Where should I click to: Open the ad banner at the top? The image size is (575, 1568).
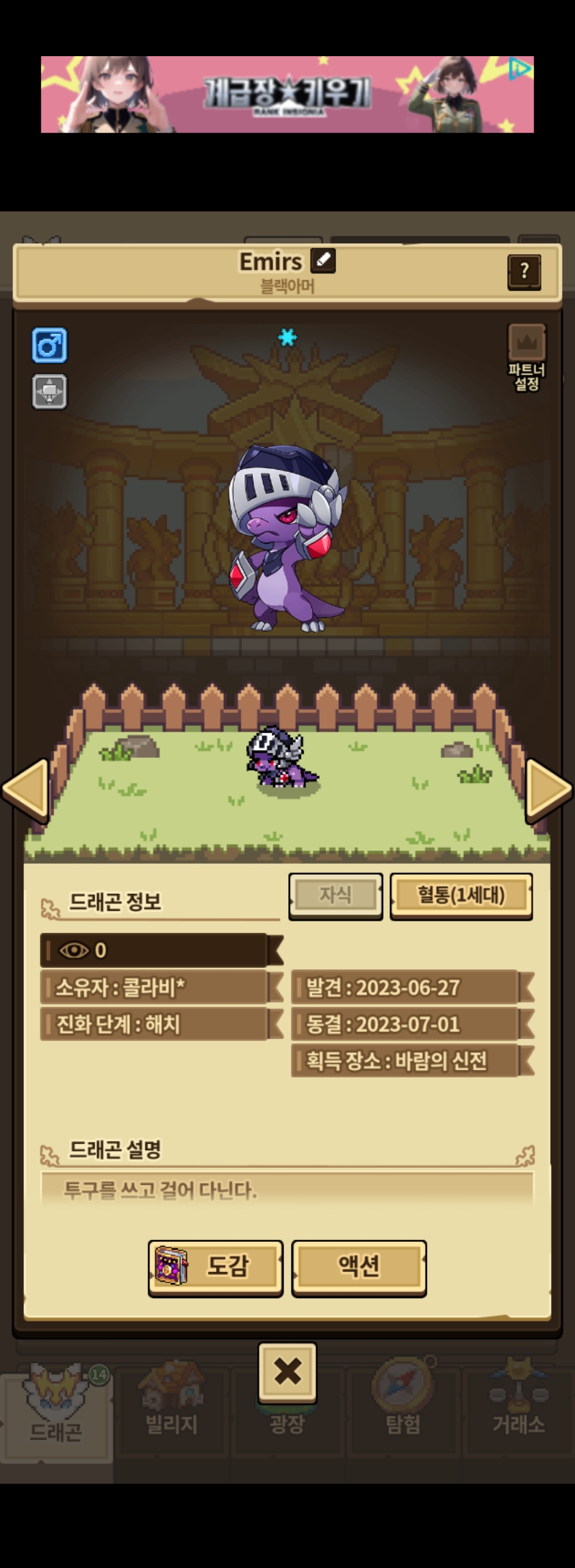287,95
